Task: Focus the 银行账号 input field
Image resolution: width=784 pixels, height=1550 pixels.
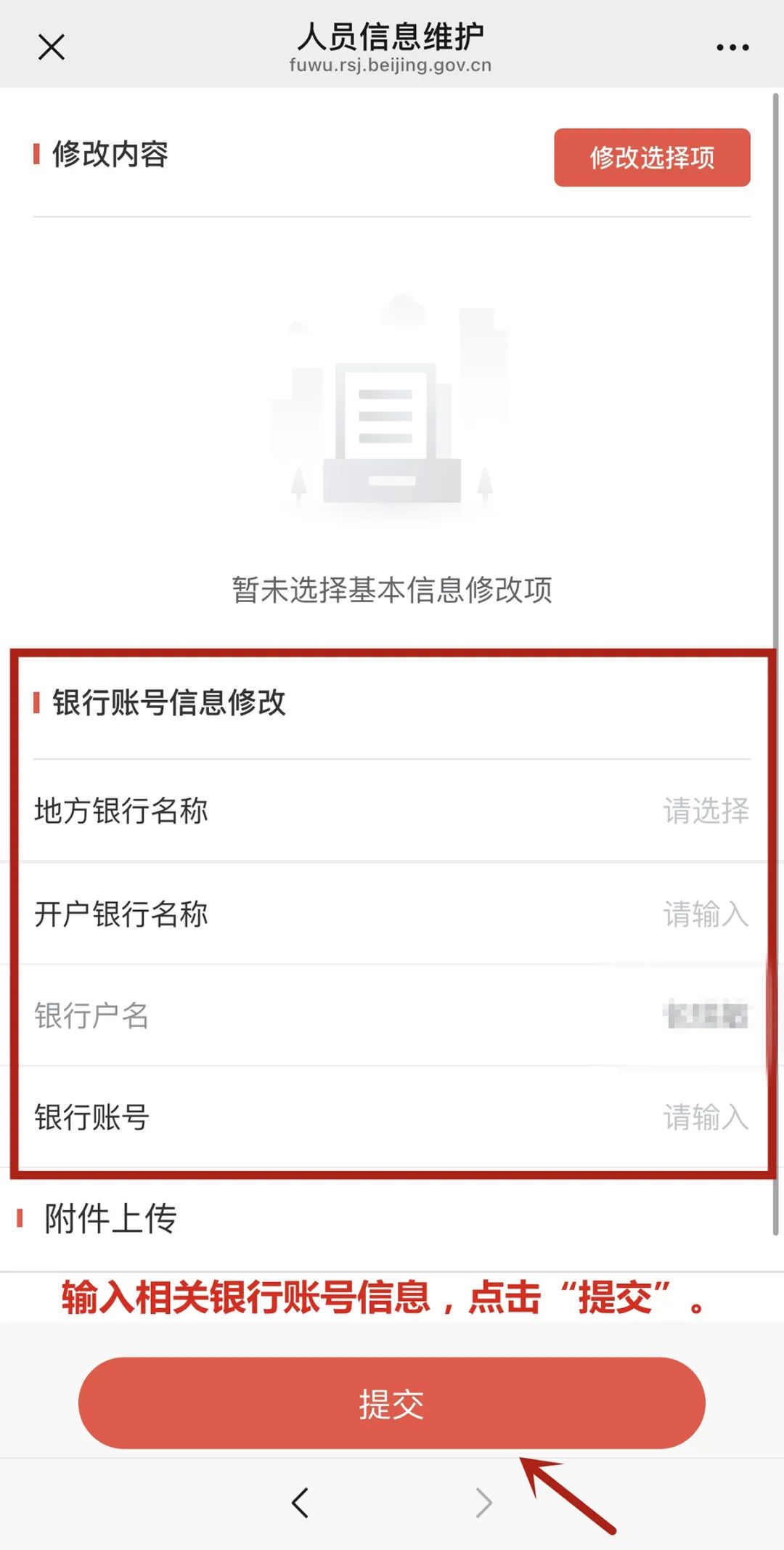Action: pyautogui.click(x=704, y=1117)
